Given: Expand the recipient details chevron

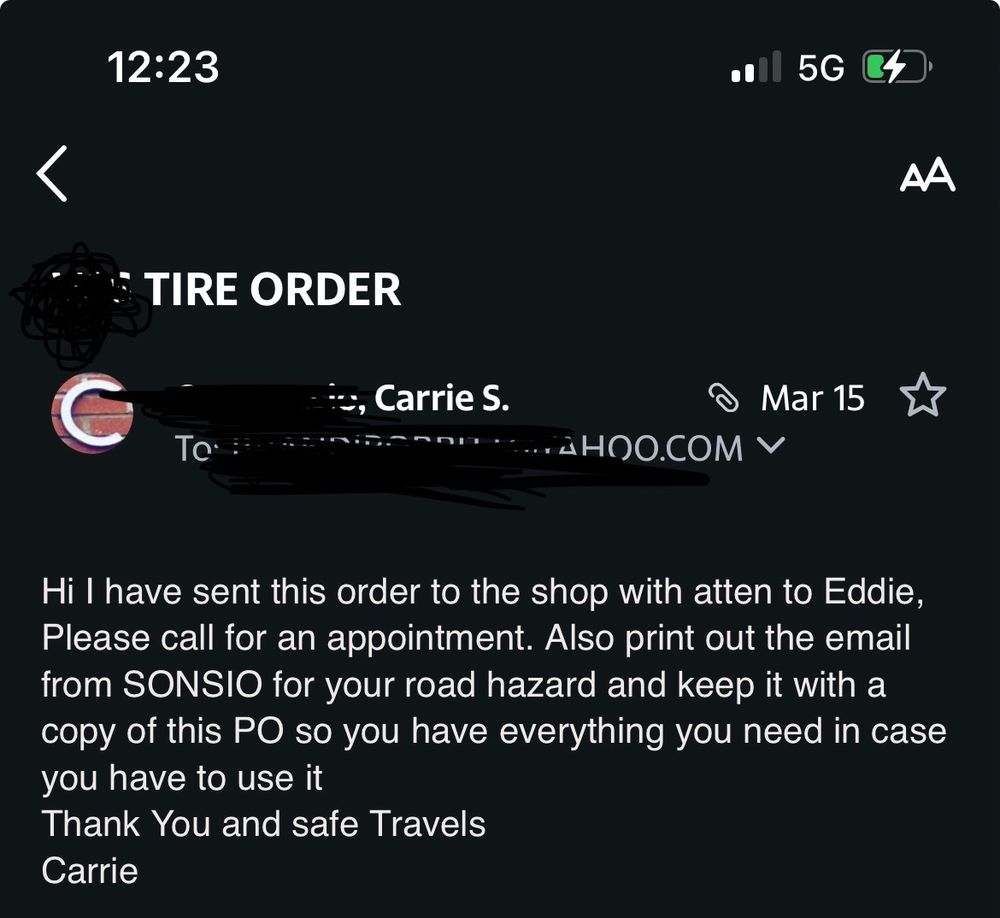Looking at the screenshot, I should 772,445.
